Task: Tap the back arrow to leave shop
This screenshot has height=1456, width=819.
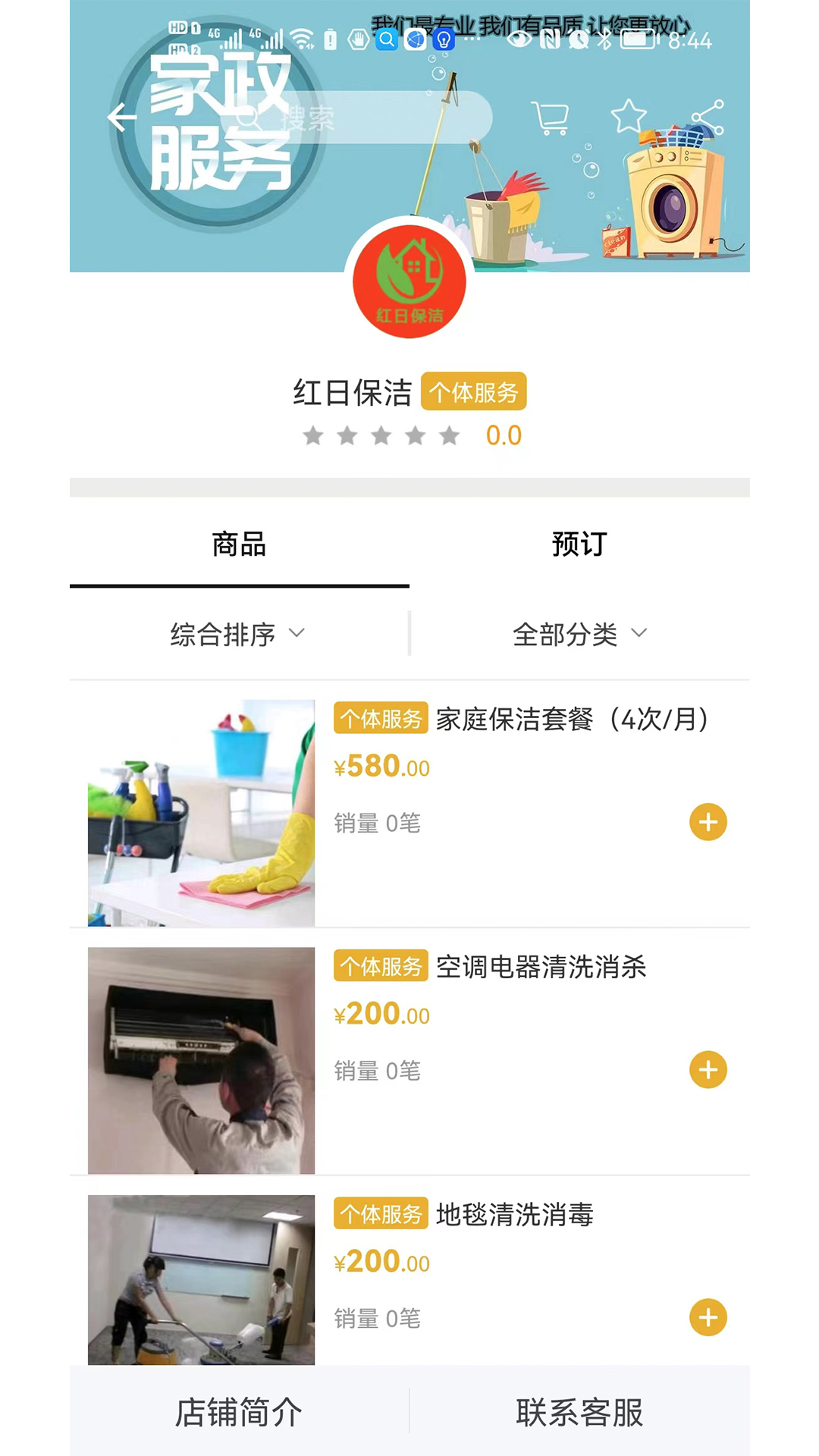Action: [x=121, y=118]
